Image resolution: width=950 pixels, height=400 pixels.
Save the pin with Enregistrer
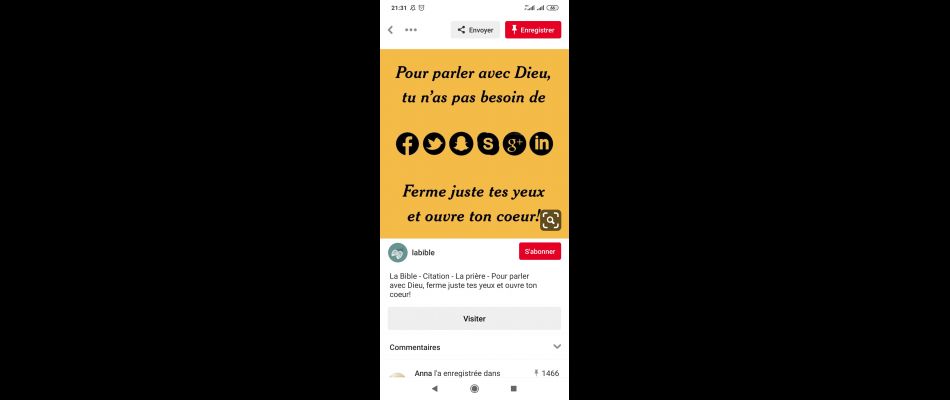pos(532,30)
